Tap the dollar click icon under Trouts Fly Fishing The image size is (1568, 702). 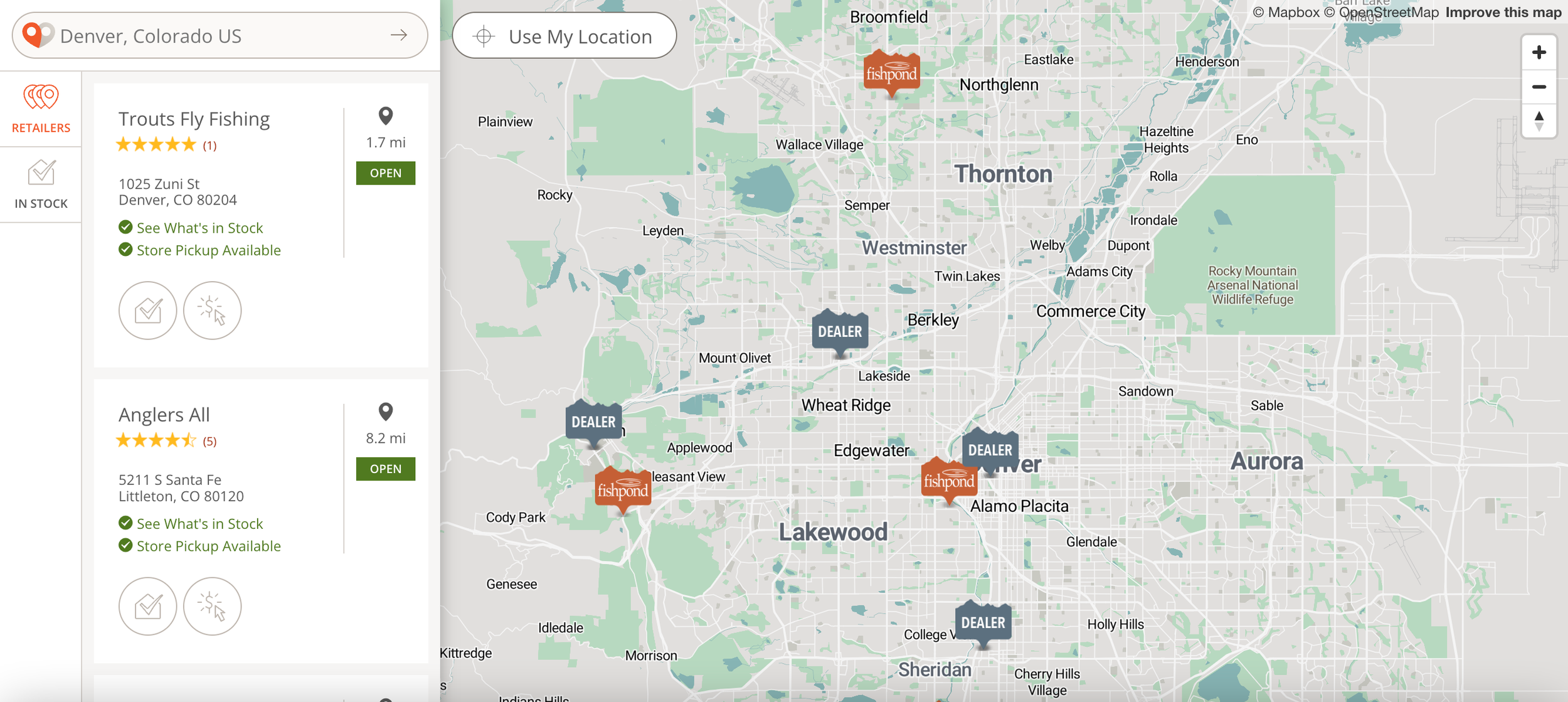click(212, 311)
